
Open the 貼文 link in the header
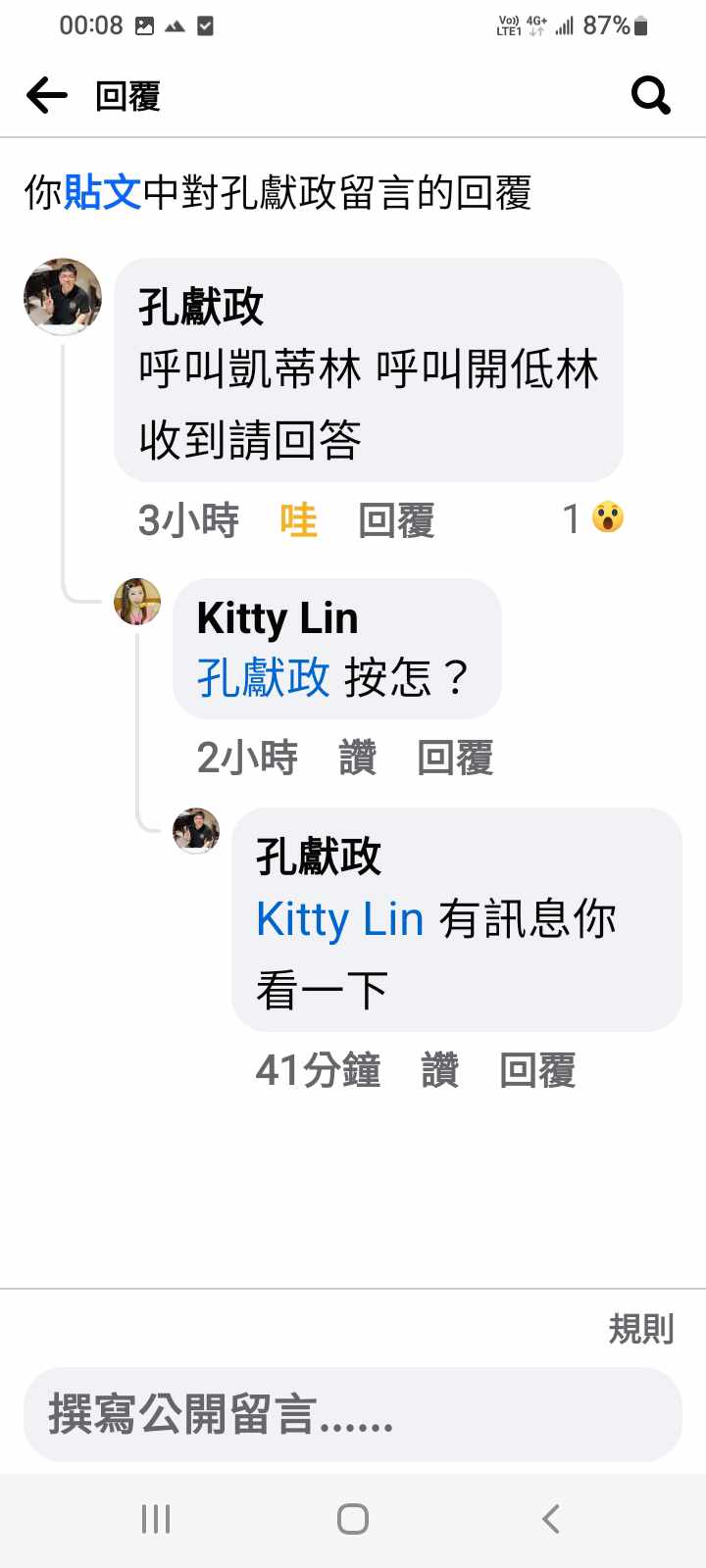102,192
